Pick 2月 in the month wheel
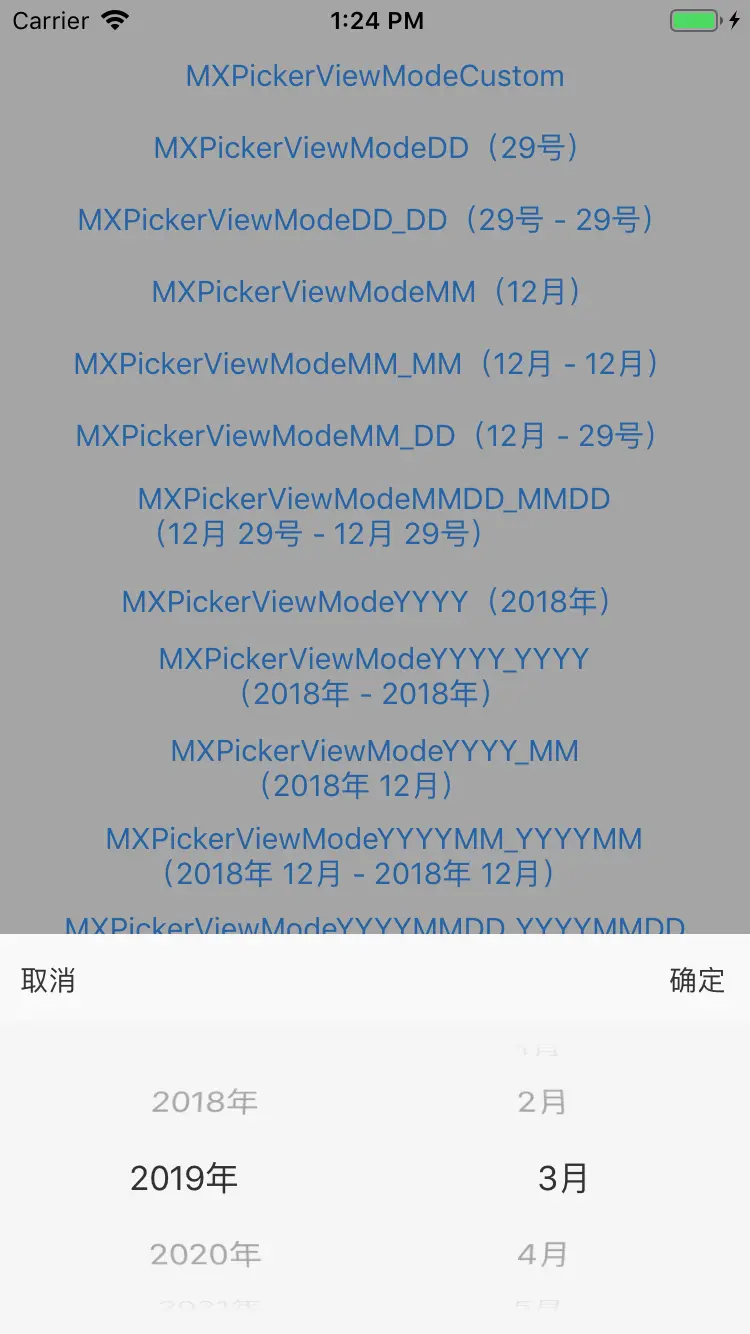Image resolution: width=750 pixels, height=1334 pixels. 542,1102
